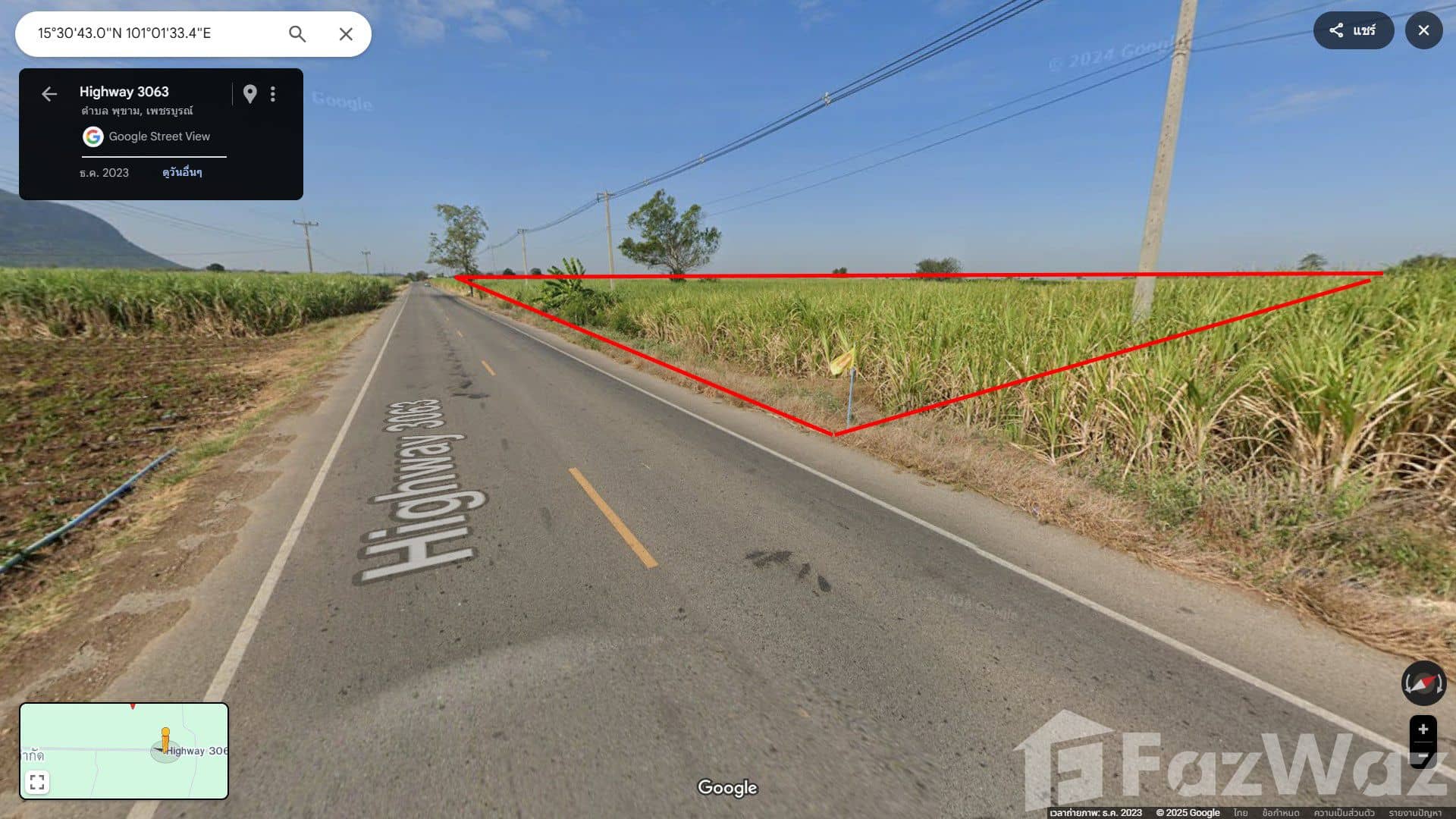Viewport: 1456px width, 819px height.
Task: Tap the magnifier search icon
Action: coord(297,33)
